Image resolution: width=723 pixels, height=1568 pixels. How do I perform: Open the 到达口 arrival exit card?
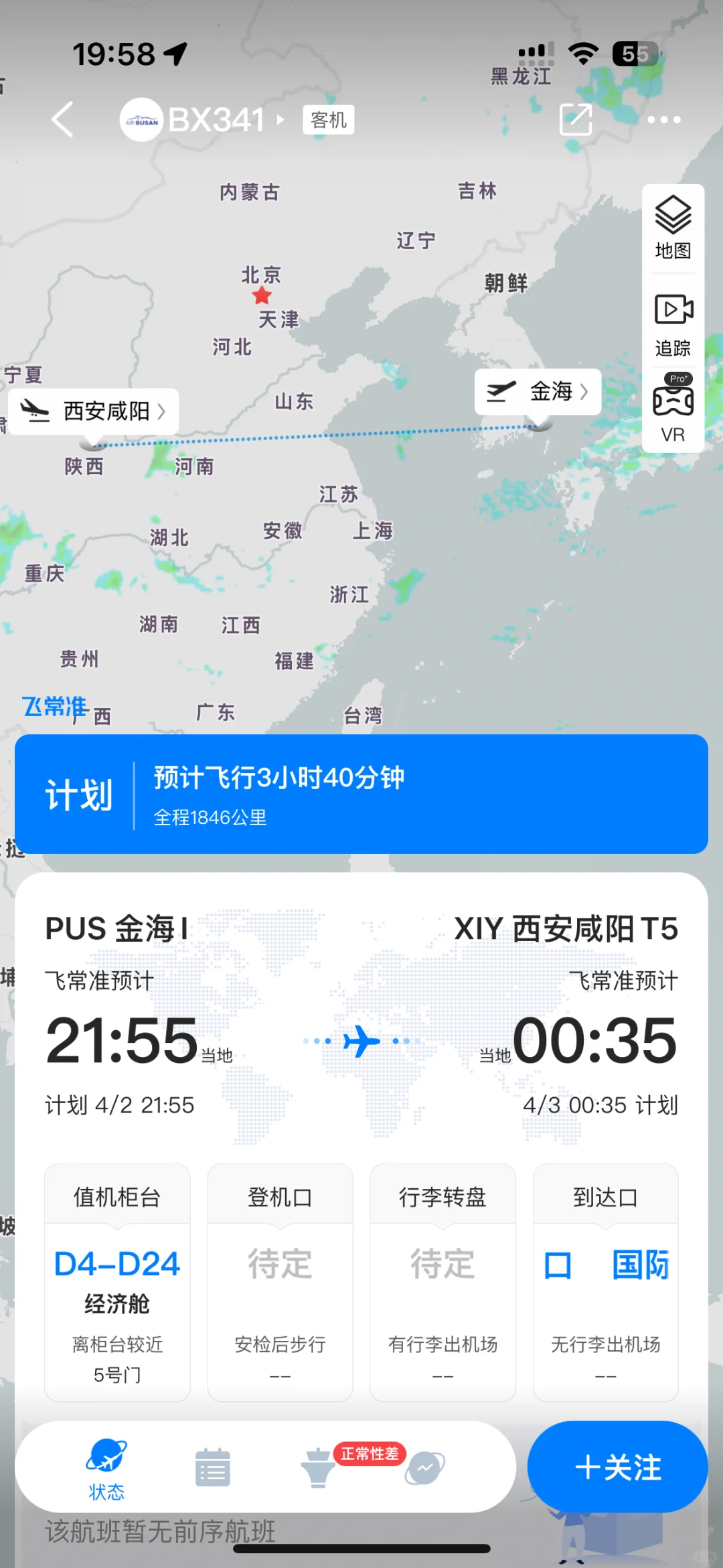pos(605,1281)
